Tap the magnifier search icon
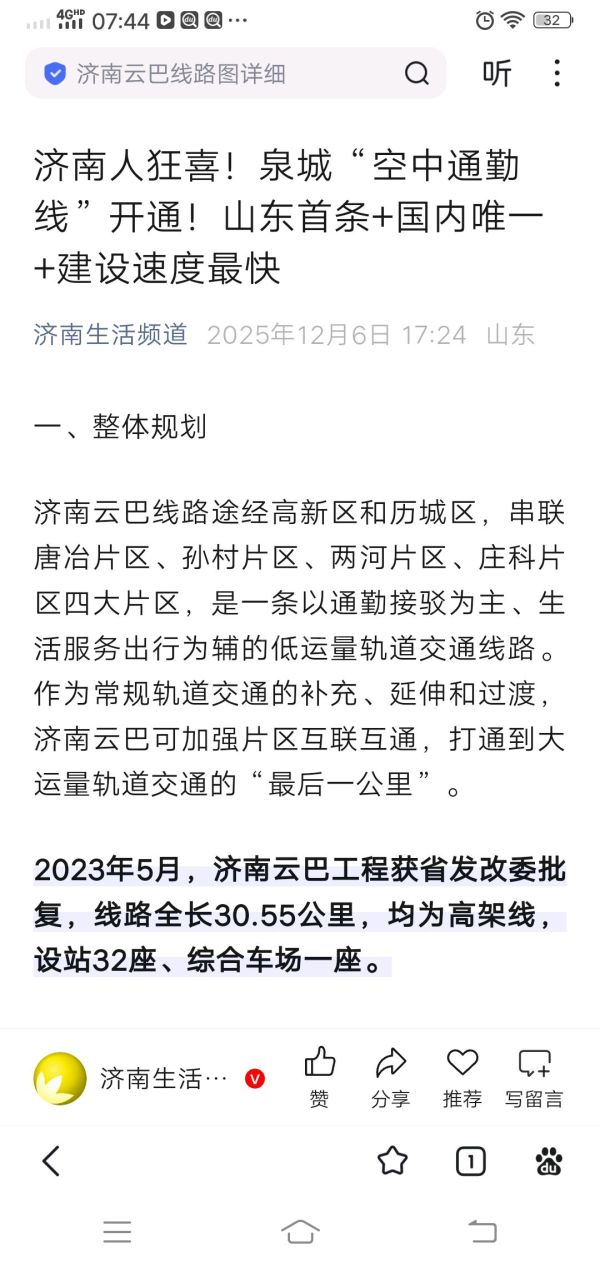 (x=416, y=73)
